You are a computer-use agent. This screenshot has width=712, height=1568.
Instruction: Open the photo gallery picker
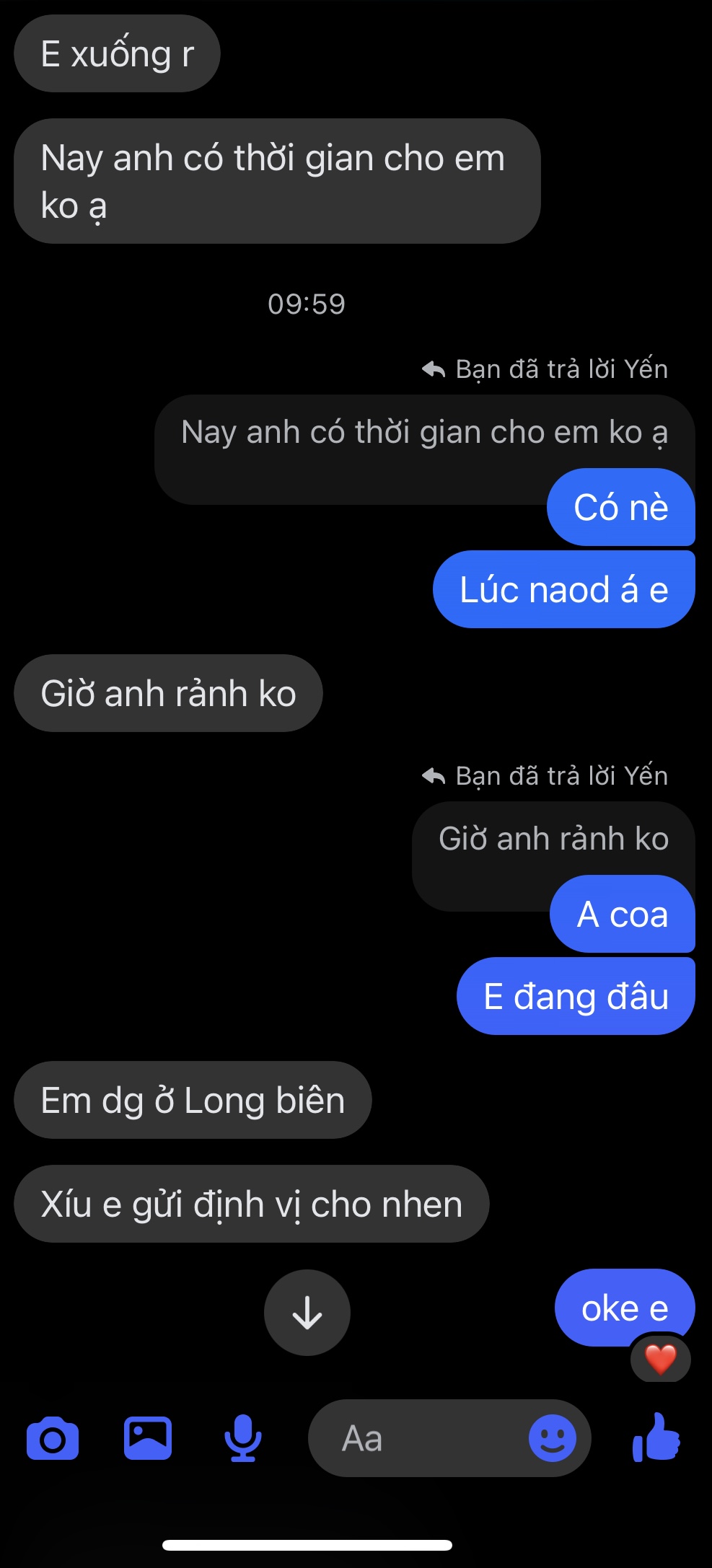click(x=148, y=1437)
